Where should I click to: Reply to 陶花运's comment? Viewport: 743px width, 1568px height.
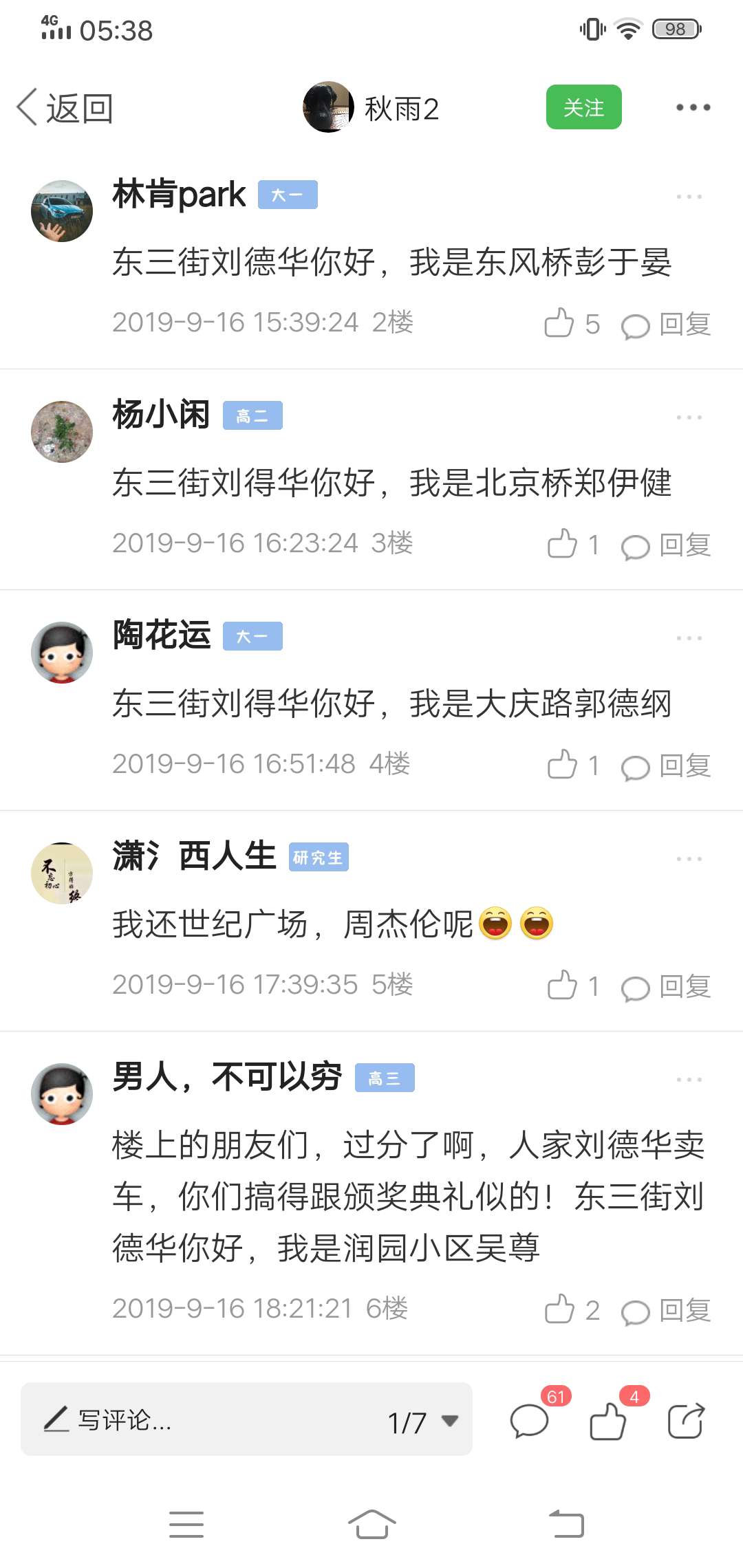(x=666, y=766)
